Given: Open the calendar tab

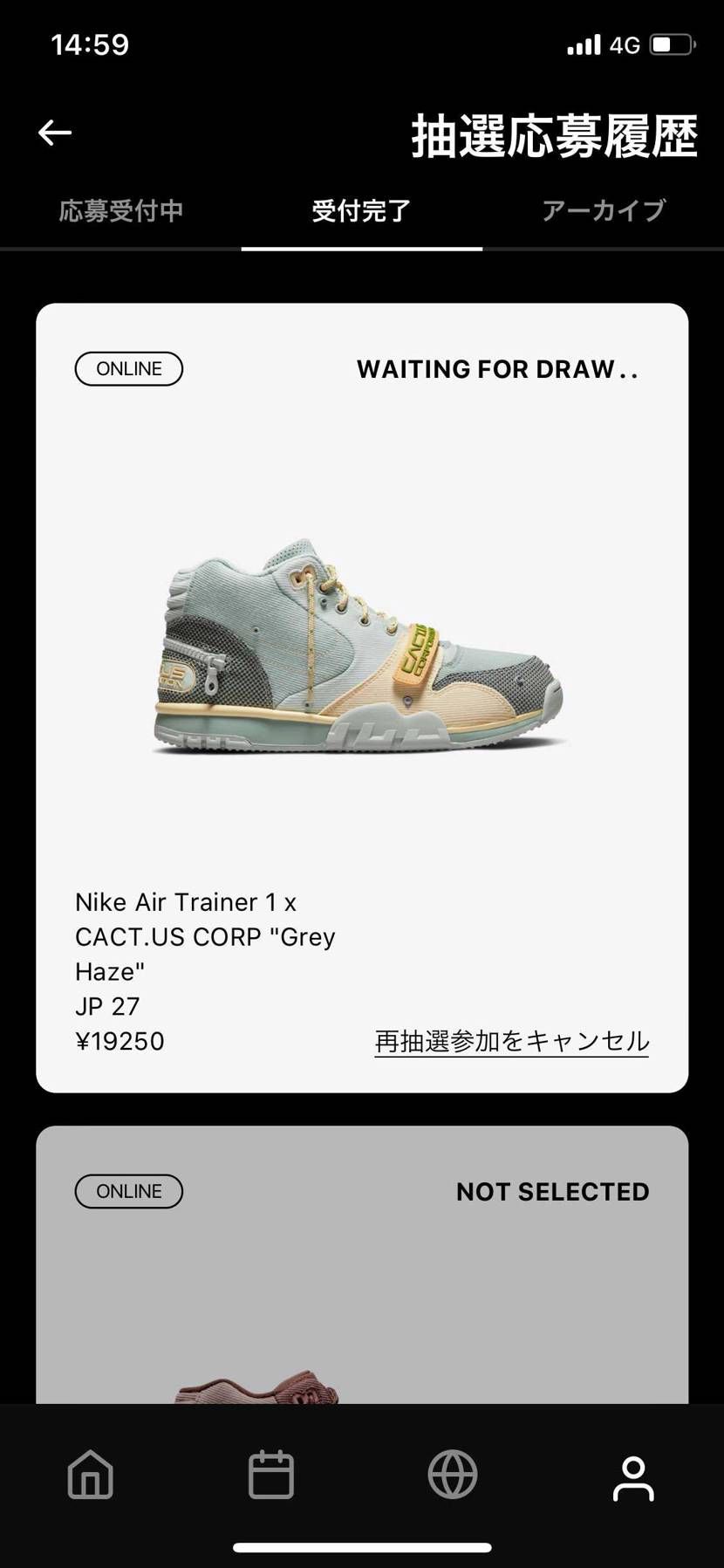Looking at the screenshot, I should (x=271, y=1474).
